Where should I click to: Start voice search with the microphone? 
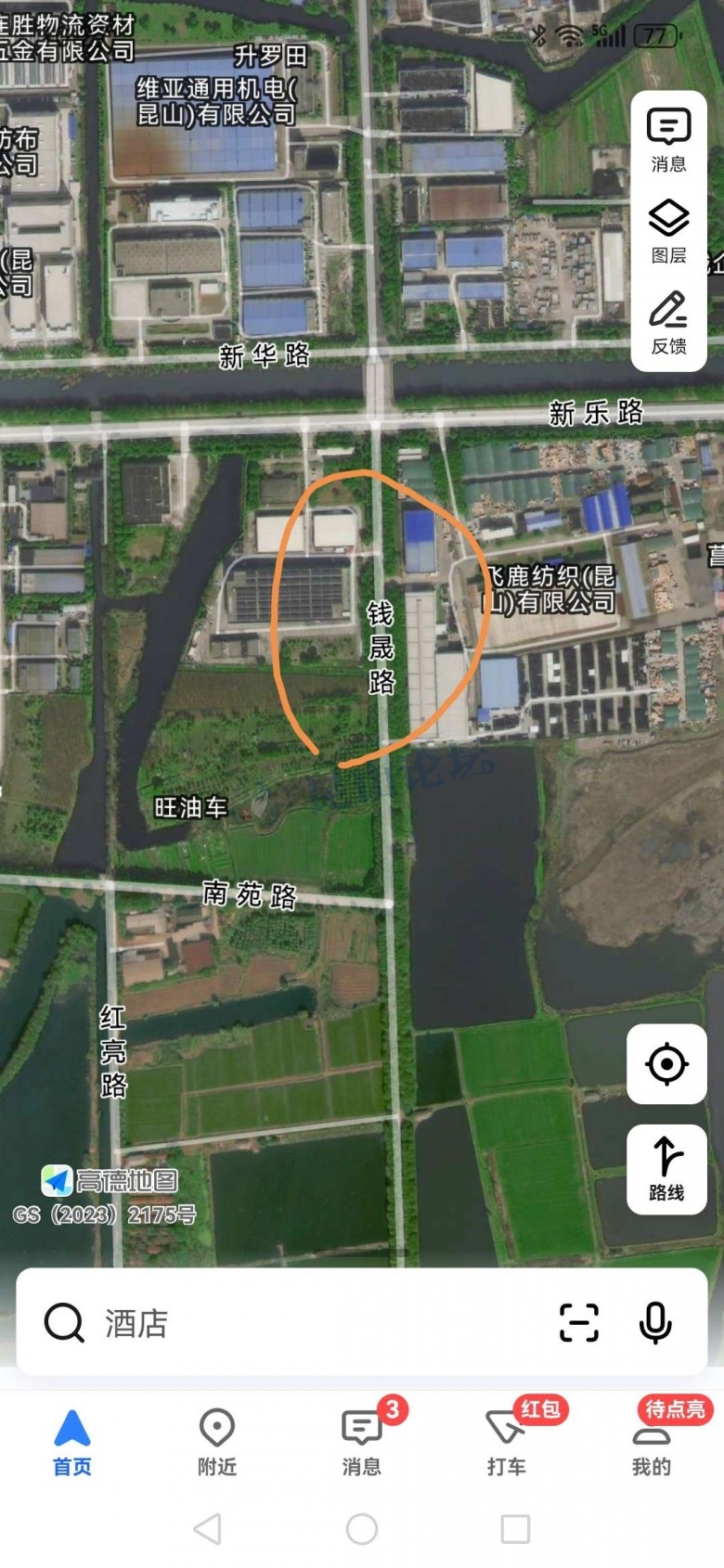655,1323
